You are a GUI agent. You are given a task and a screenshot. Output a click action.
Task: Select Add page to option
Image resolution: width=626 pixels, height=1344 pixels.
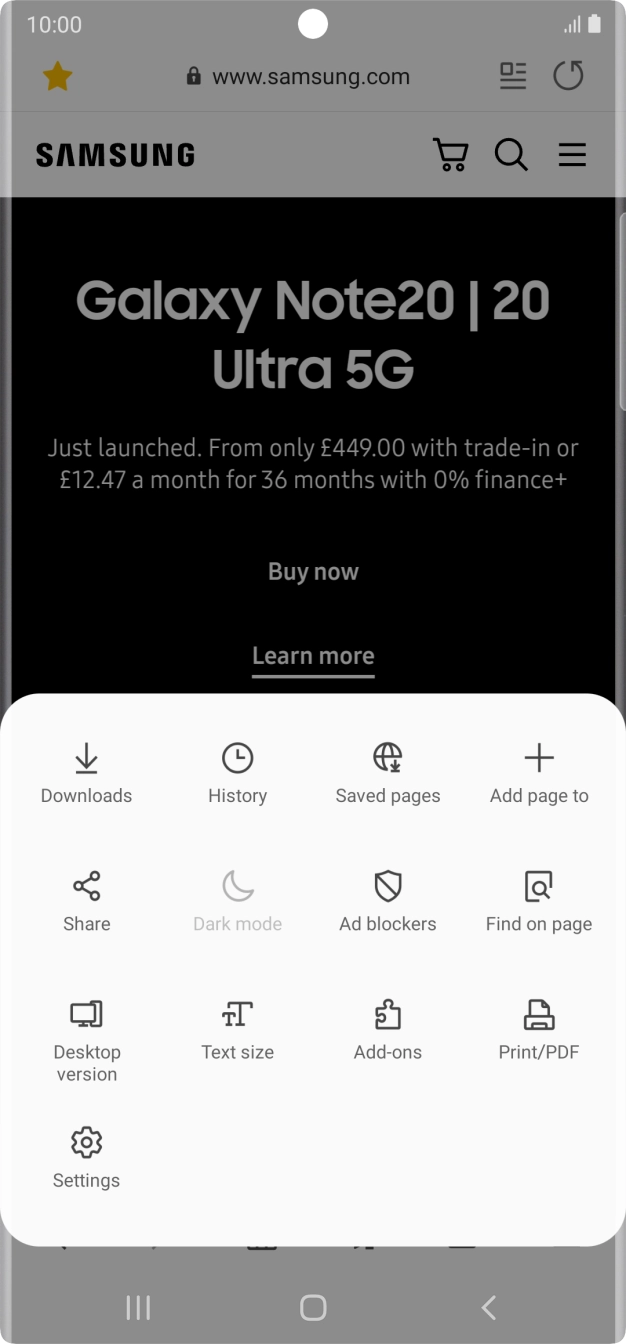click(x=539, y=773)
